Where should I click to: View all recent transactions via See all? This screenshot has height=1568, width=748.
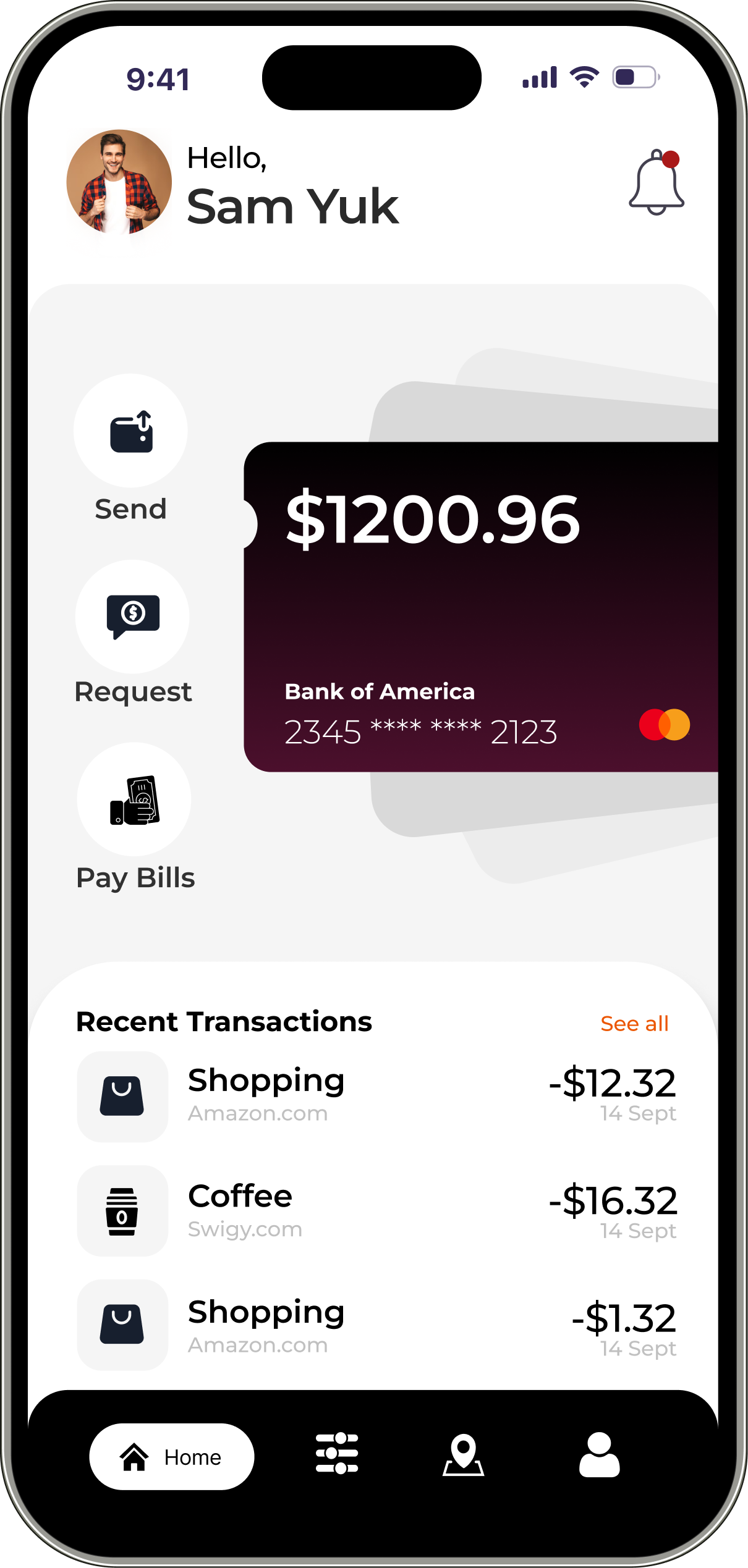[634, 1024]
